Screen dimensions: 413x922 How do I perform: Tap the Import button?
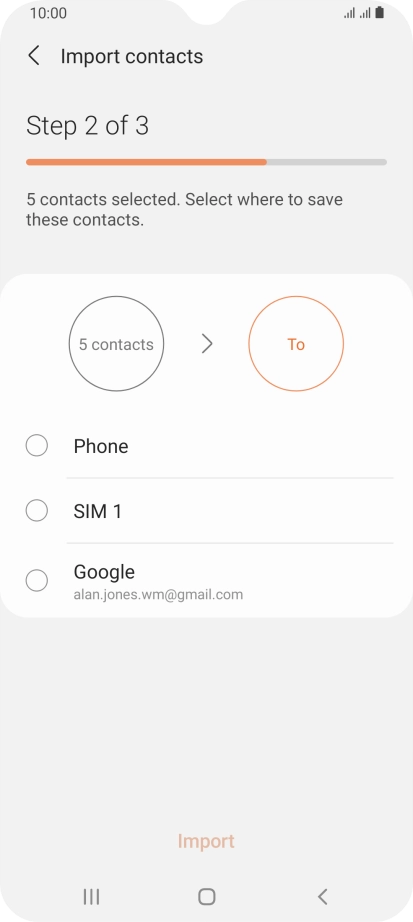[x=206, y=841]
